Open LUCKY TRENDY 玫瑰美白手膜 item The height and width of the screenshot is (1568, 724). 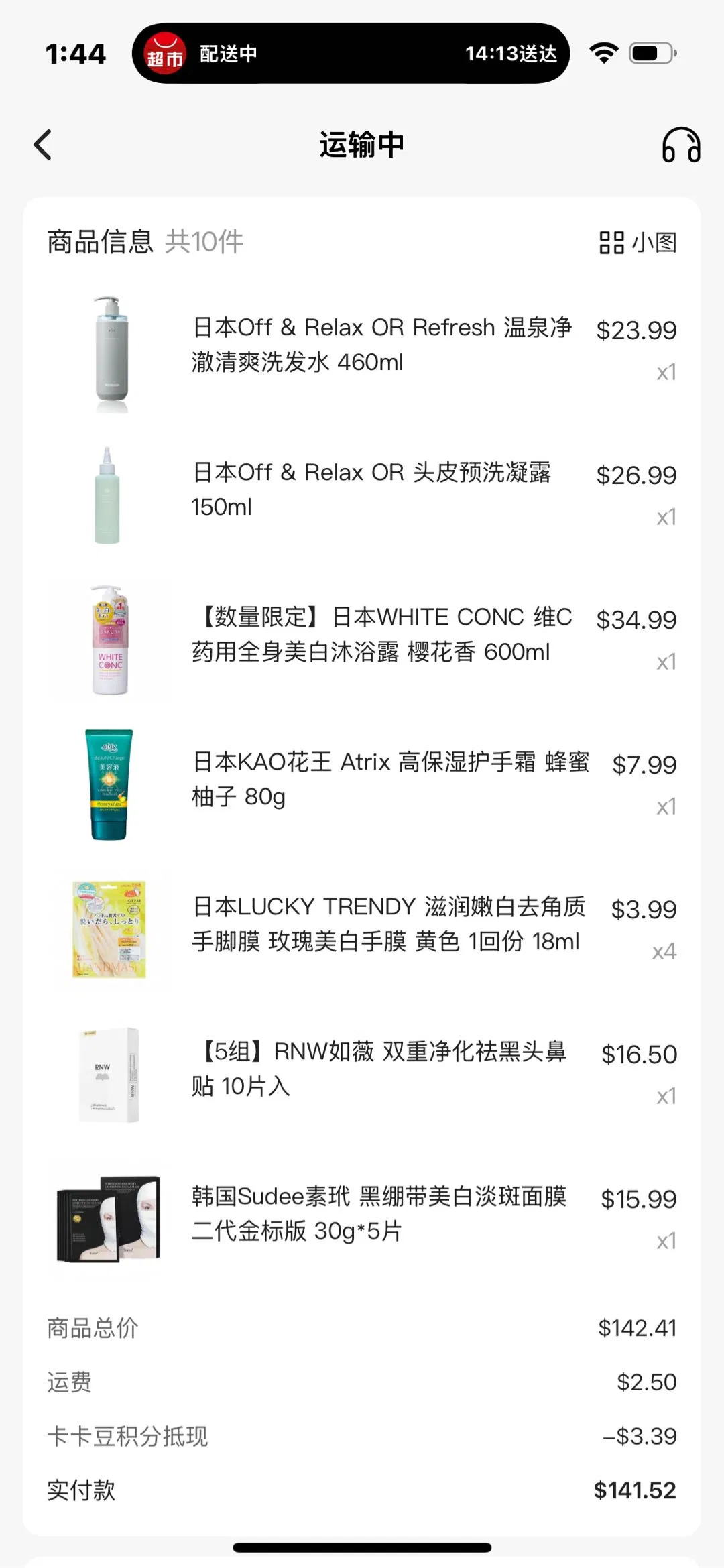[x=387, y=924]
